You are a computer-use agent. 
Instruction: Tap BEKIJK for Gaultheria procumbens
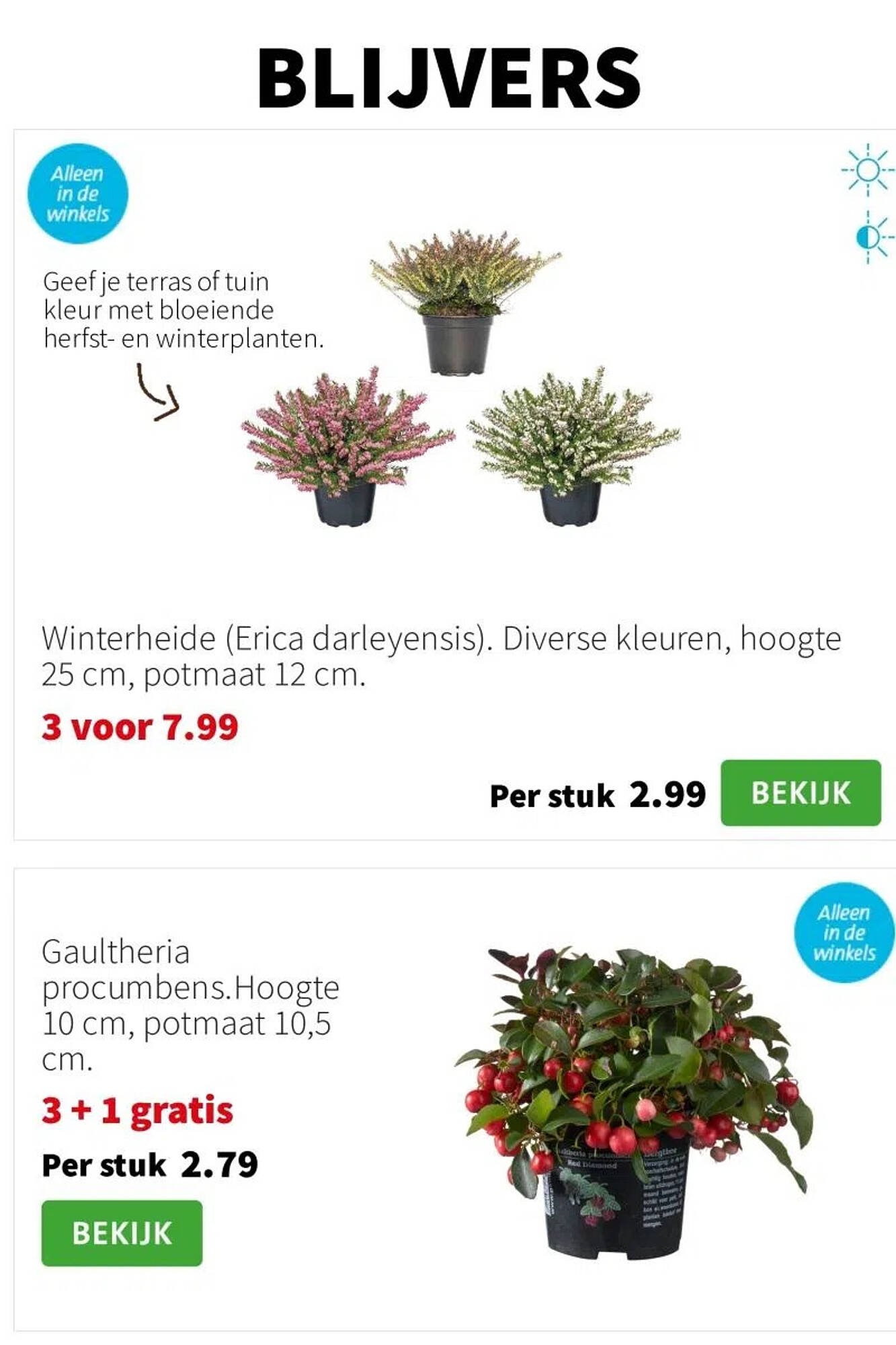pyautogui.click(x=122, y=1233)
